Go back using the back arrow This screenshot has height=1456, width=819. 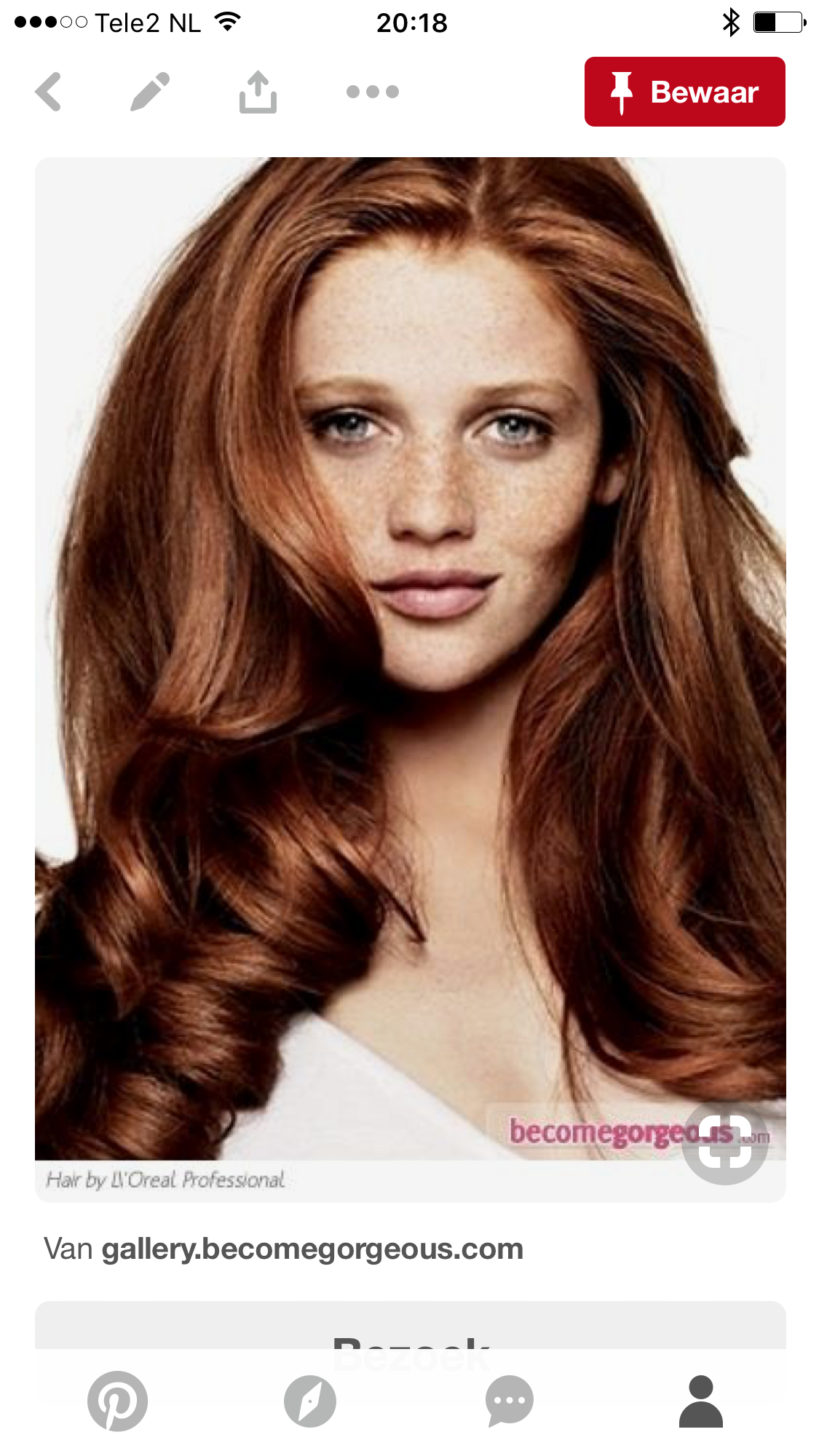(49, 92)
